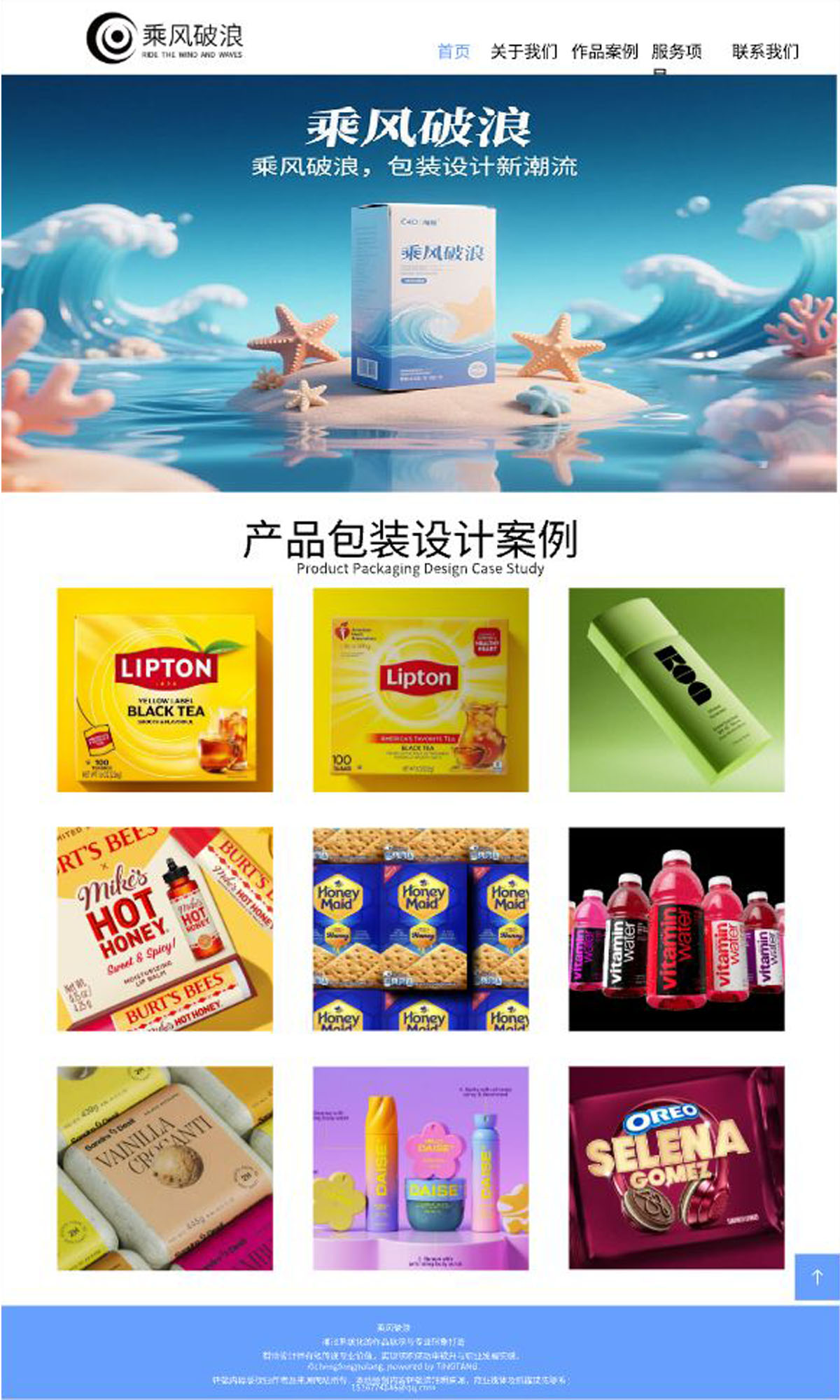The width and height of the screenshot is (840, 1400).
Task: Open the green bottle packaging case
Action: (x=676, y=689)
